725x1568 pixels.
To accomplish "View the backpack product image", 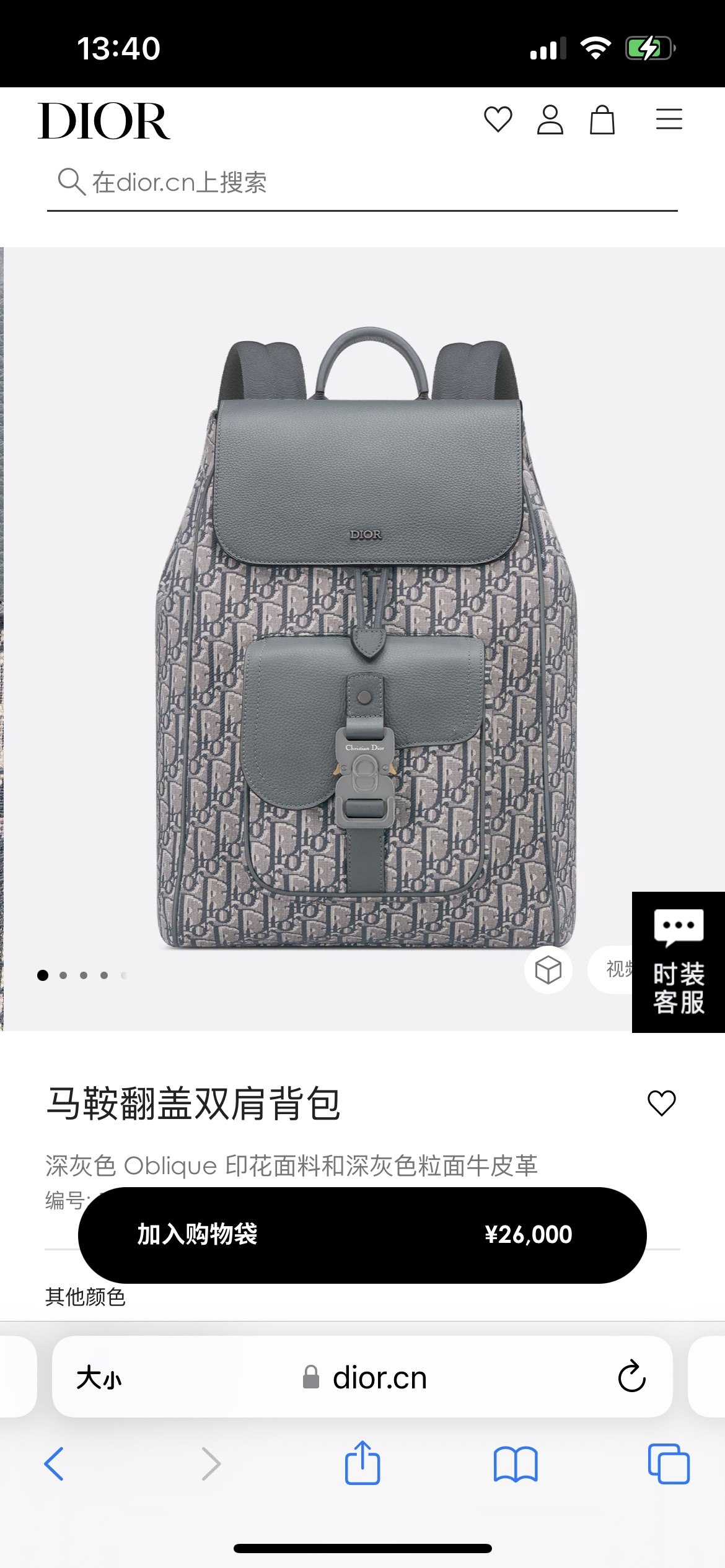I will [366, 638].
